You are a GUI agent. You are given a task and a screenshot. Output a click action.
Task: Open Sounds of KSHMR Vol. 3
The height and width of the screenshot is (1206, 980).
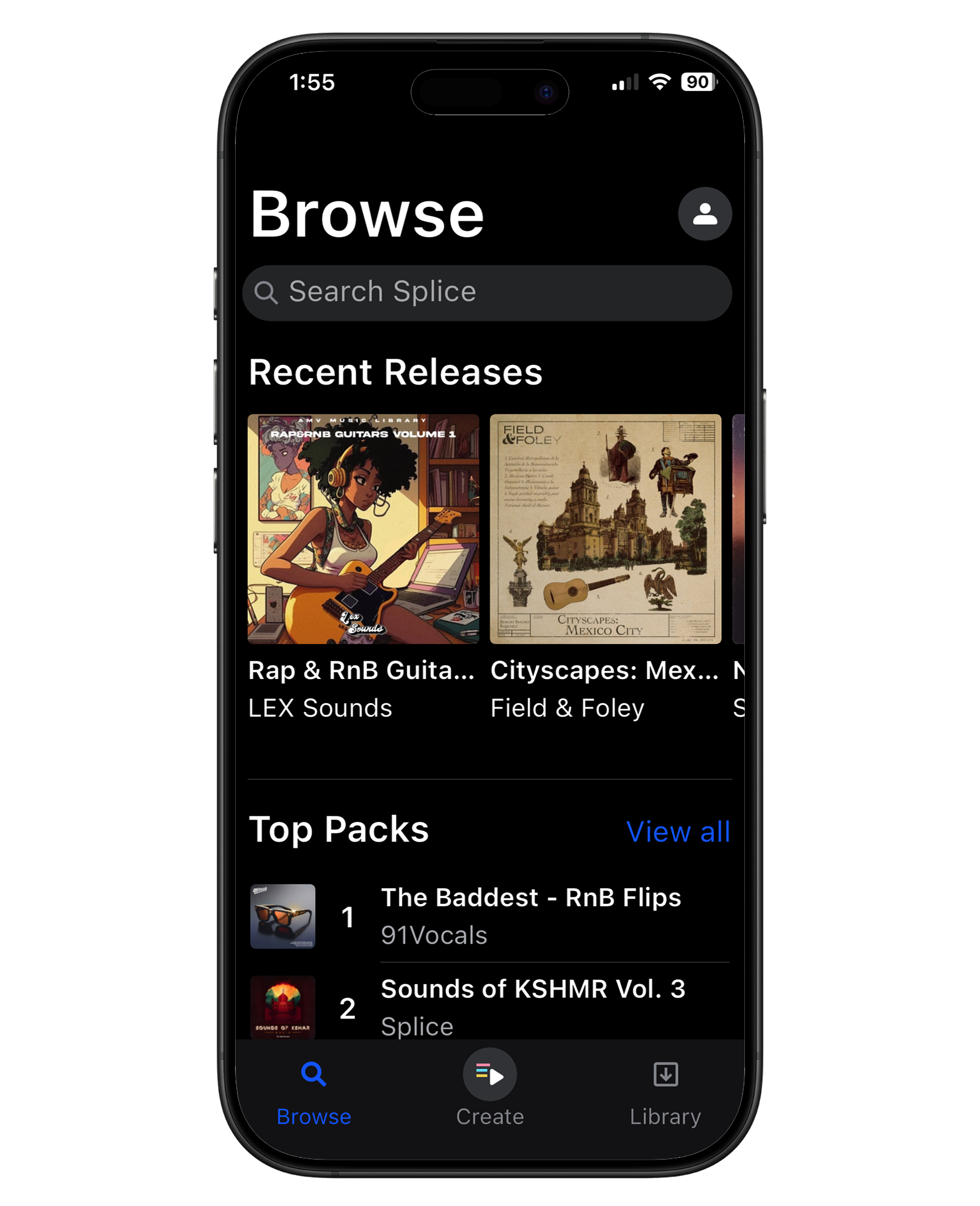[x=533, y=1006]
